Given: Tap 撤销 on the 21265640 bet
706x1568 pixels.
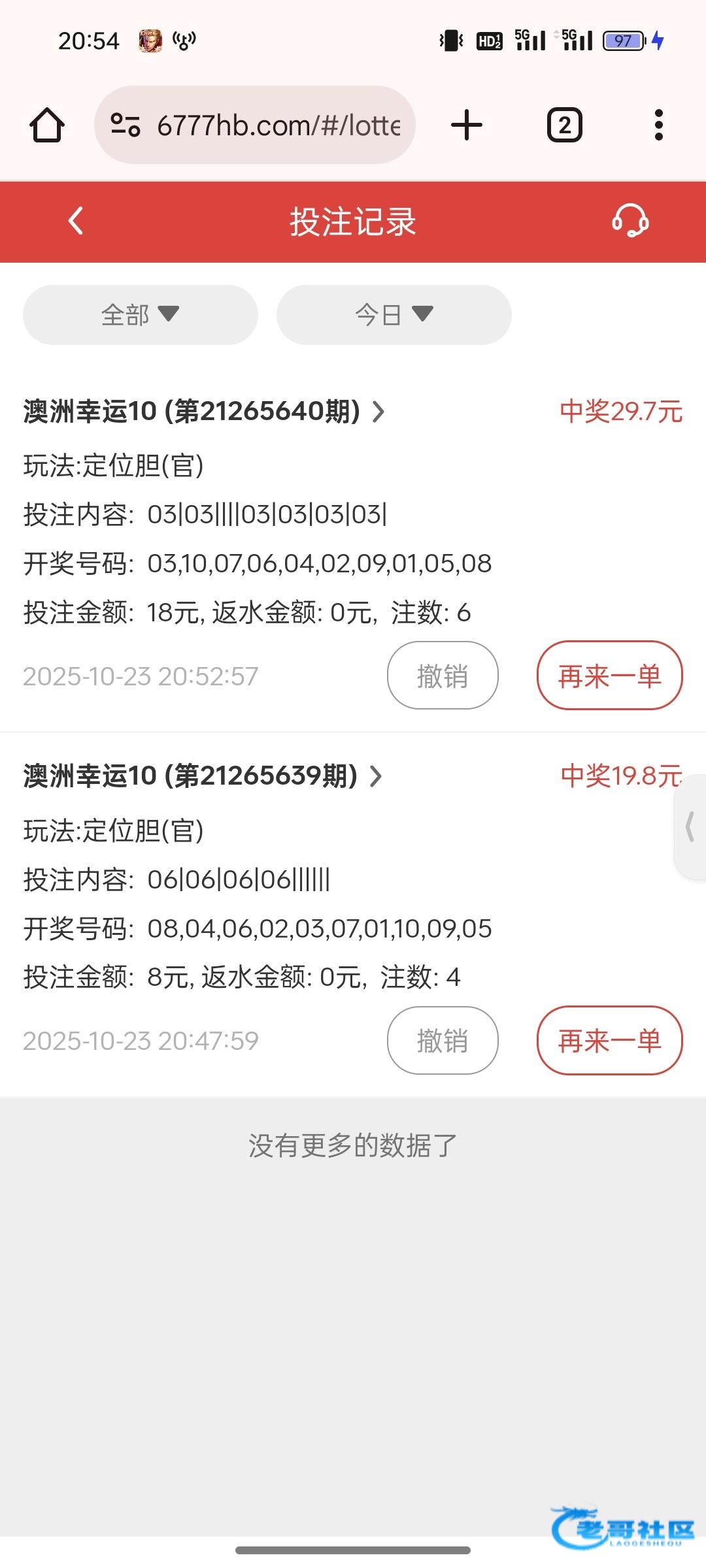Looking at the screenshot, I should tap(443, 676).
